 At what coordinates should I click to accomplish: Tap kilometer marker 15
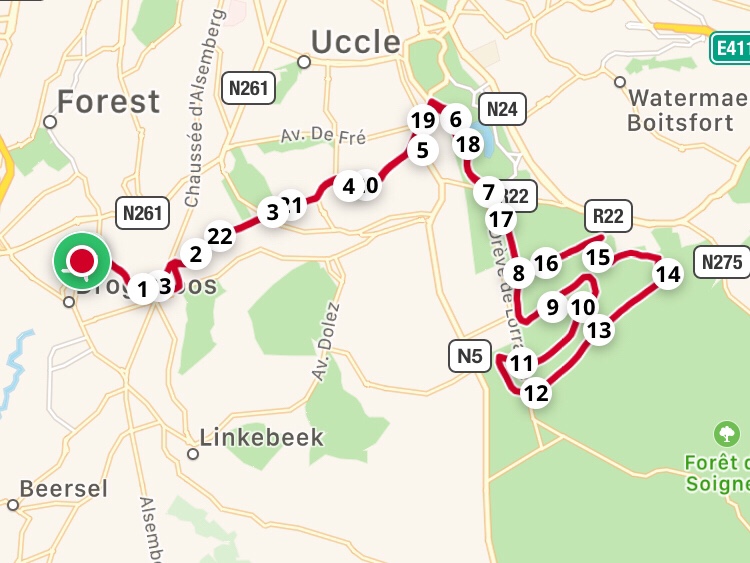(x=597, y=257)
